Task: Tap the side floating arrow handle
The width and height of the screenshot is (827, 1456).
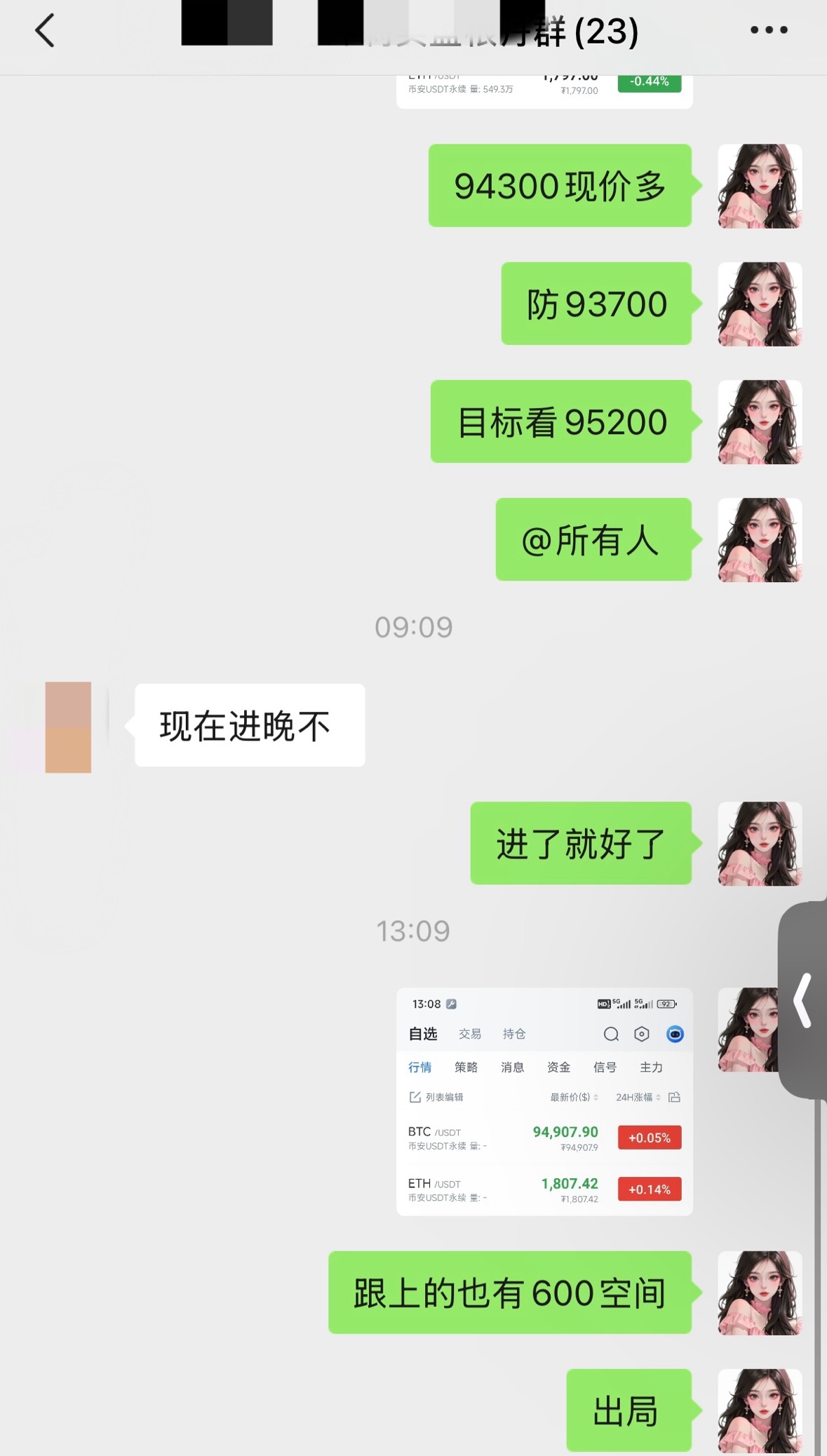Action: tap(803, 1000)
